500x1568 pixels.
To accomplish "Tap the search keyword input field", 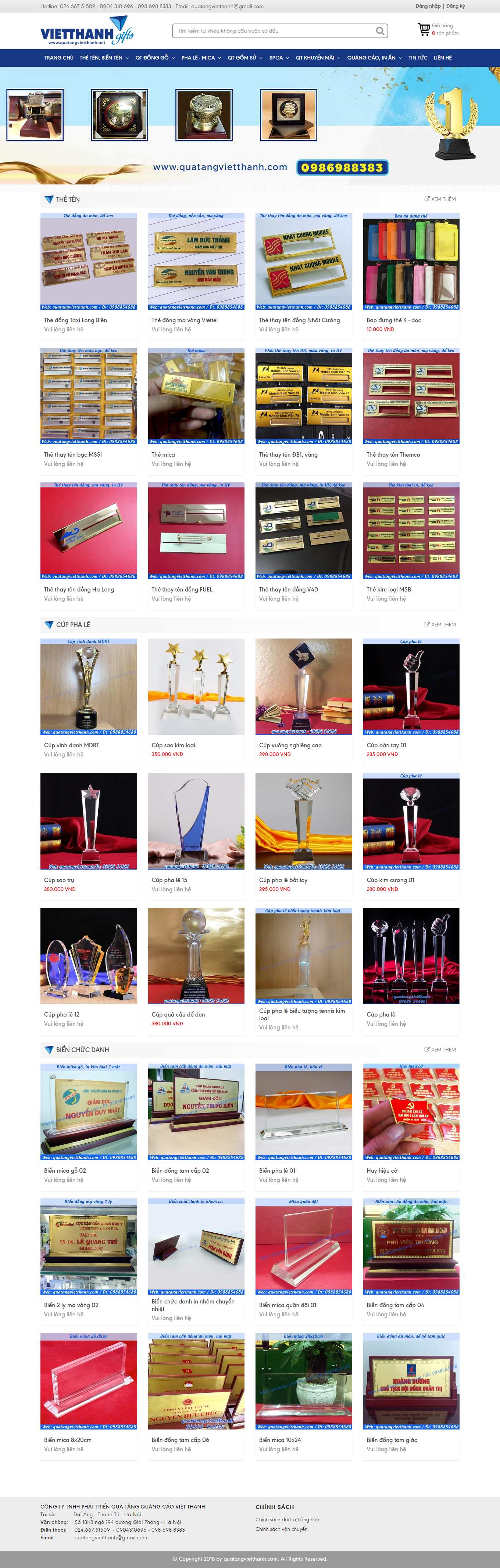I will (x=274, y=31).
